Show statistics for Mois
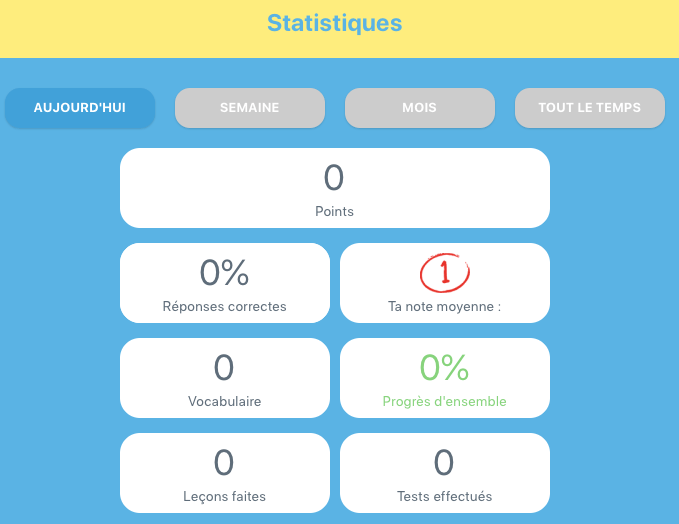679x524 pixels. click(x=420, y=108)
